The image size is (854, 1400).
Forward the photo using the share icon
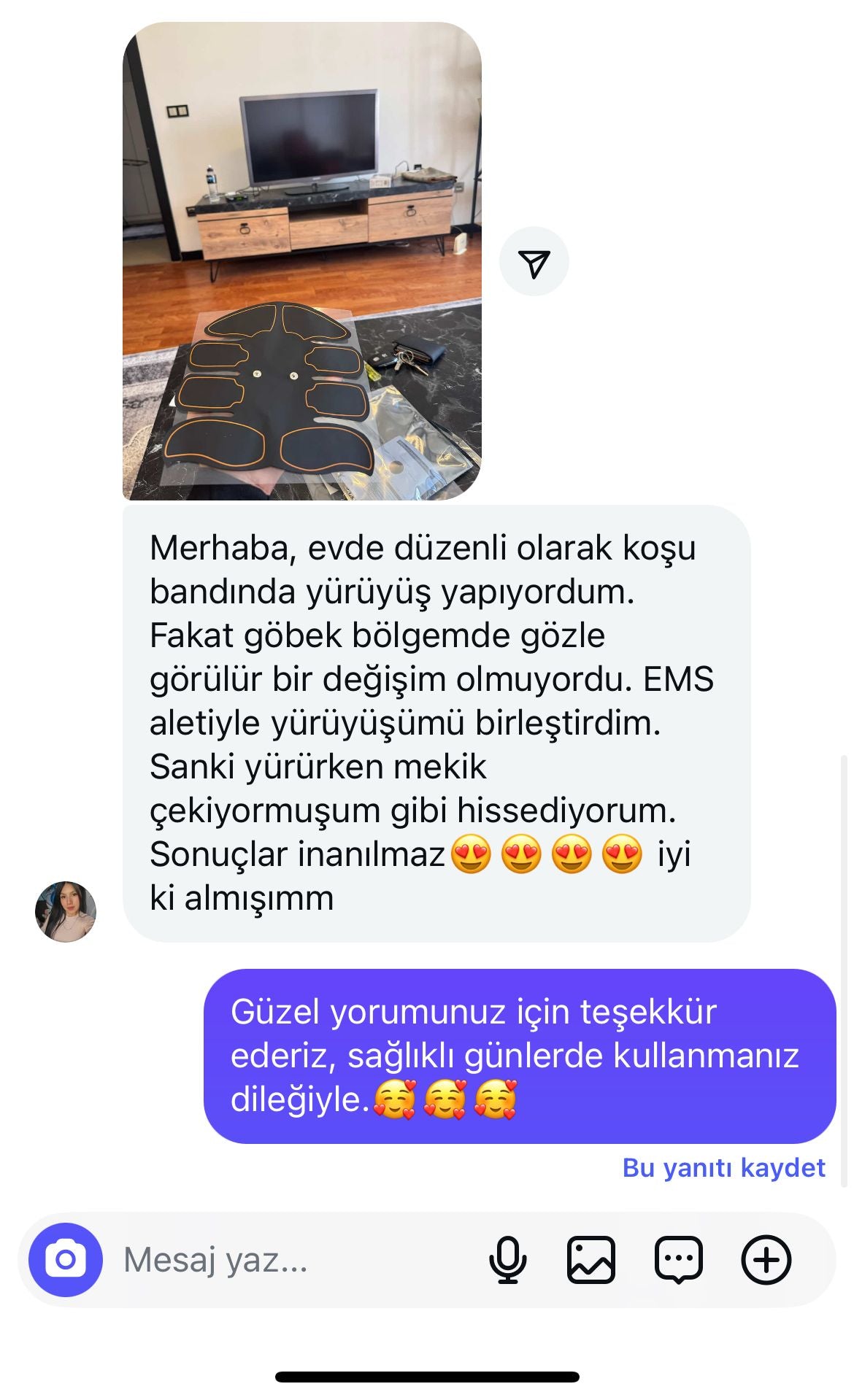coord(534,262)
